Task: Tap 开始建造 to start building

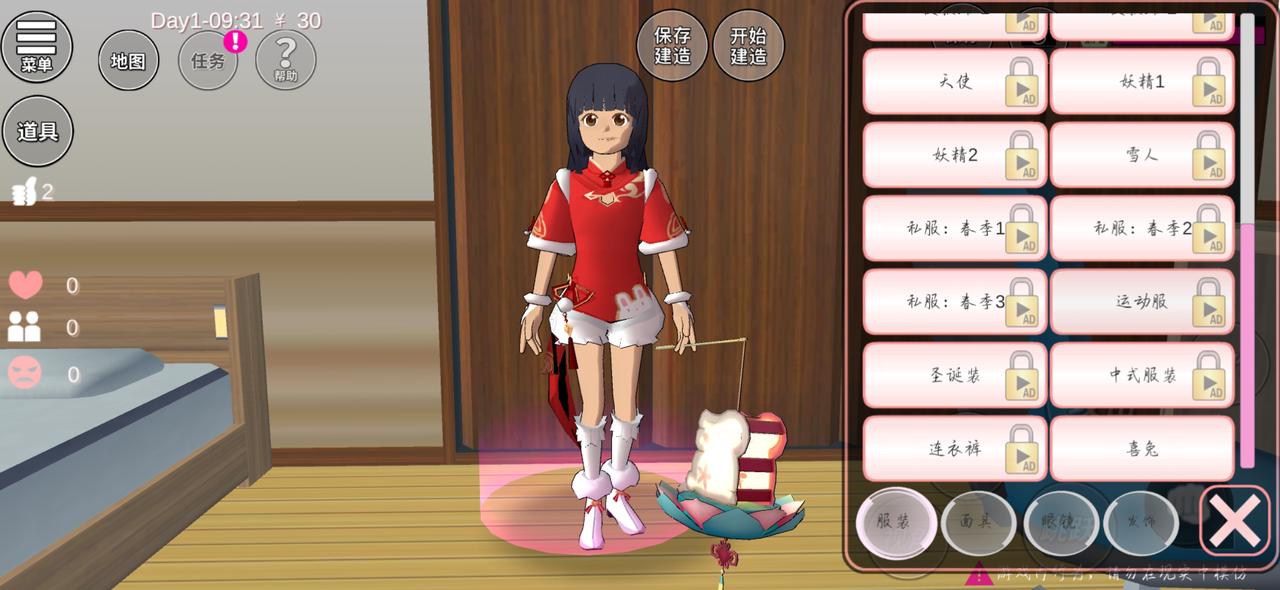Action: tap(748, 46)
